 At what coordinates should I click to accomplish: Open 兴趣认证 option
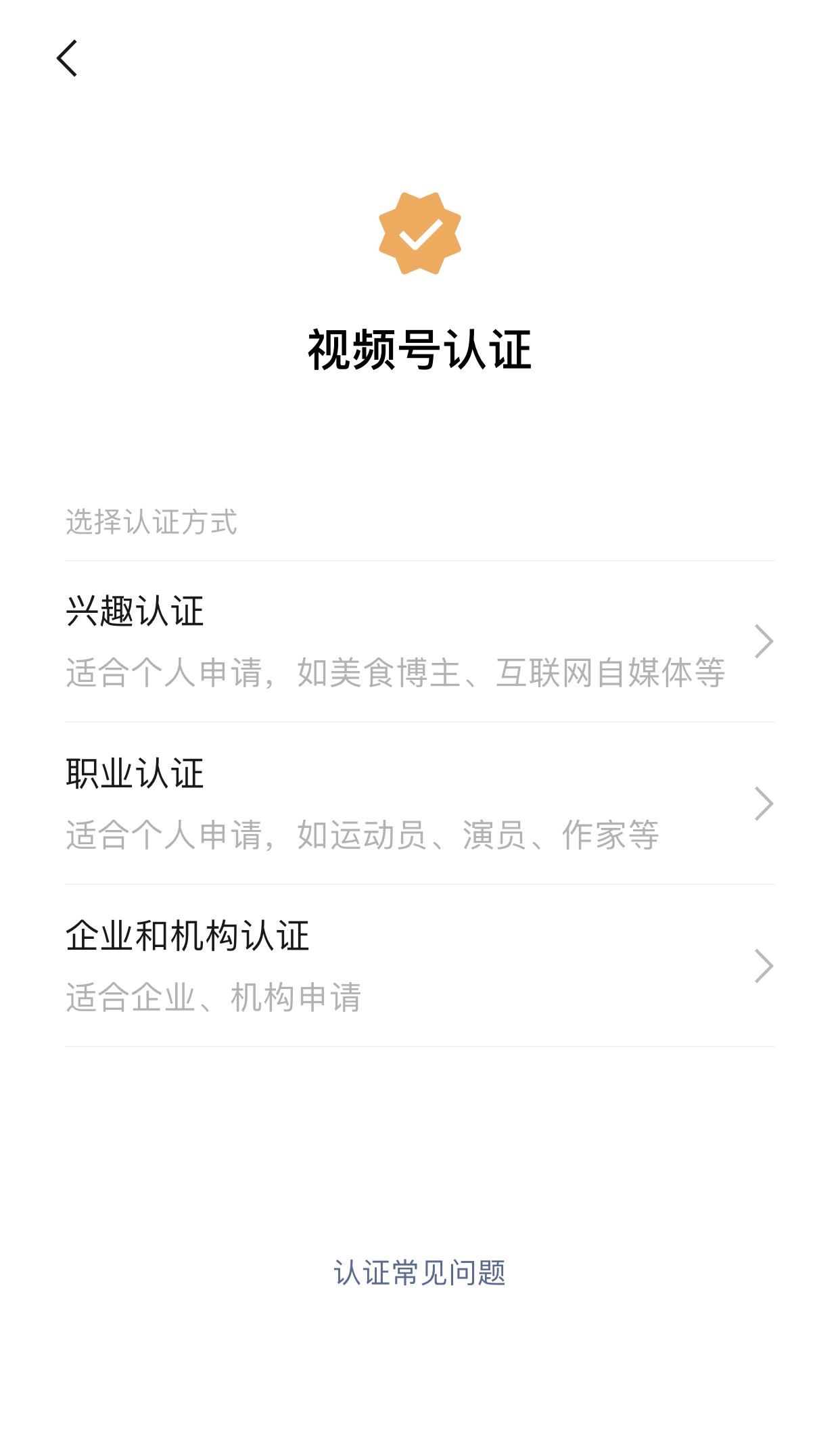tap(420, 641)
